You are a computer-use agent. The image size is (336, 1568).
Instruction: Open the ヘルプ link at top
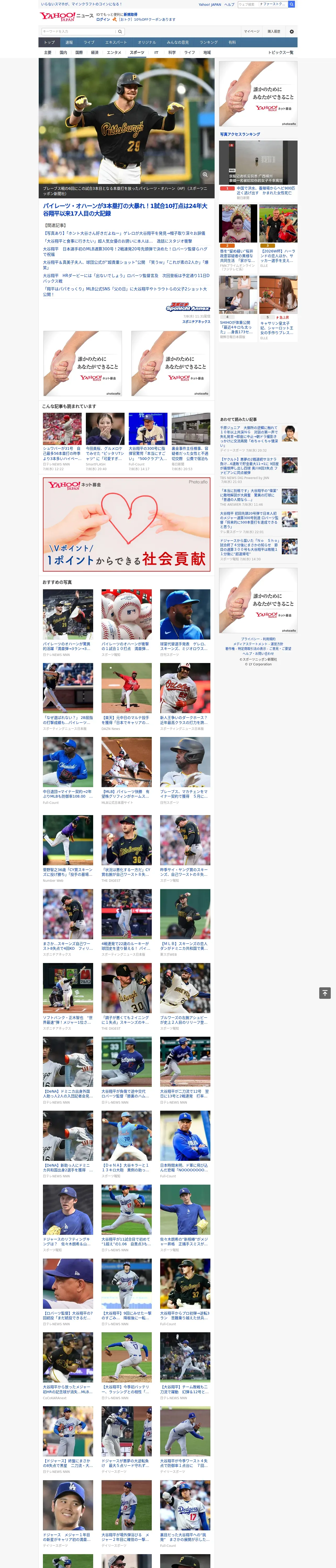click(x=229, y=4)
